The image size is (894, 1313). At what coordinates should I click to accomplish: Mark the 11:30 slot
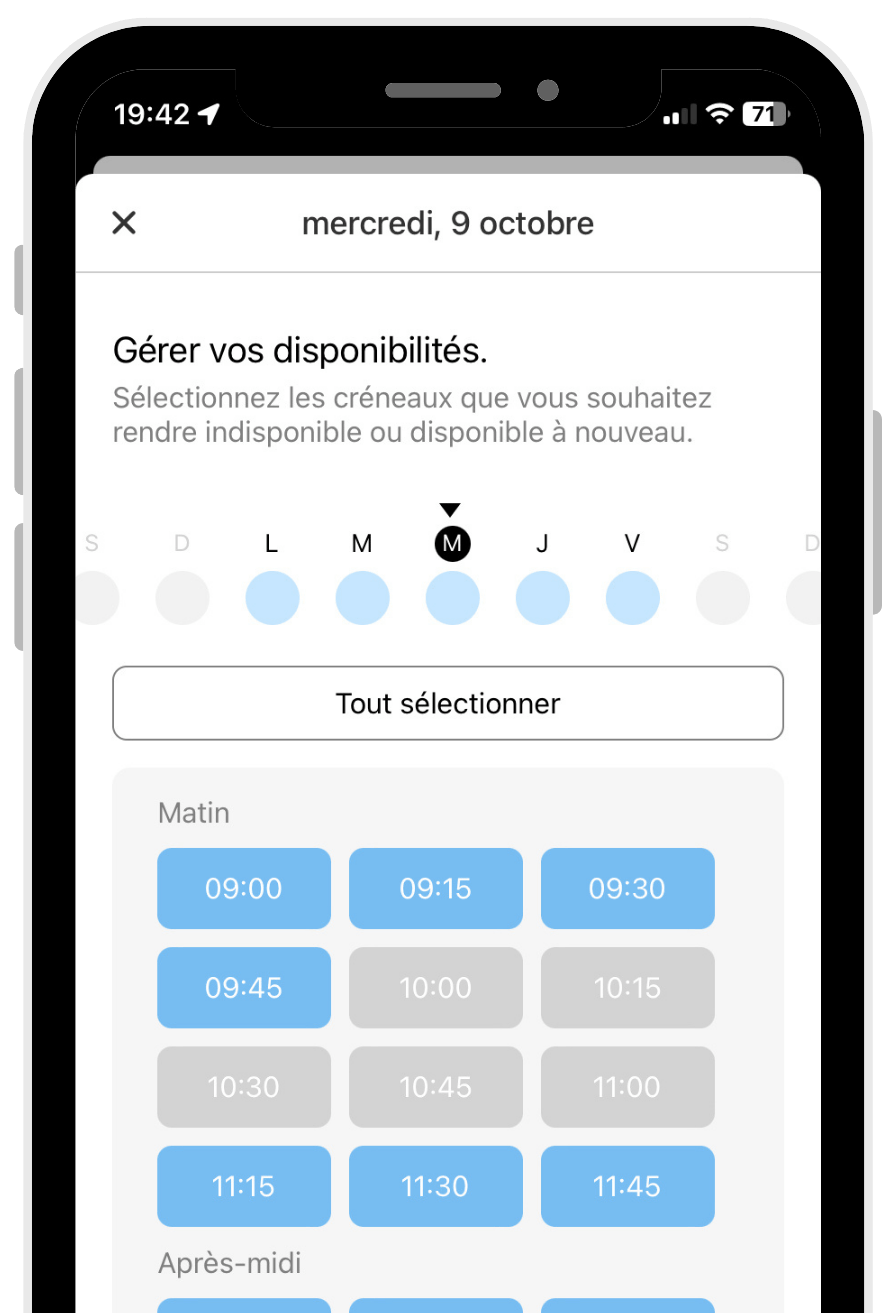[x=435, y=1186]
